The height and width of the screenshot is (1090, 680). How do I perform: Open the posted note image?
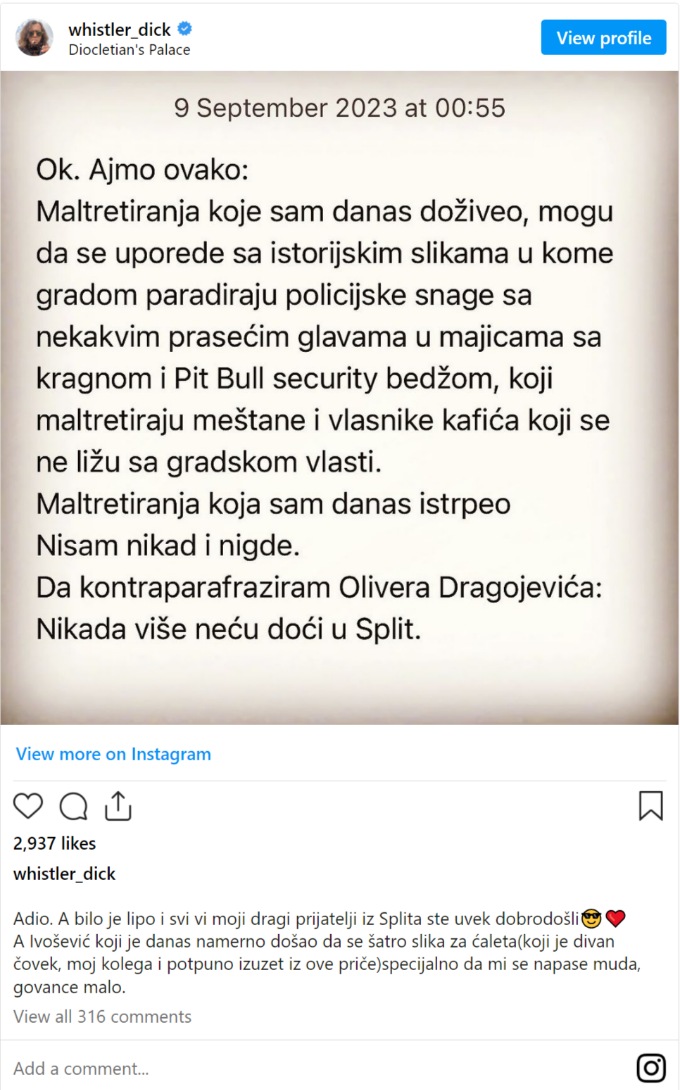[x=340, y=398]
